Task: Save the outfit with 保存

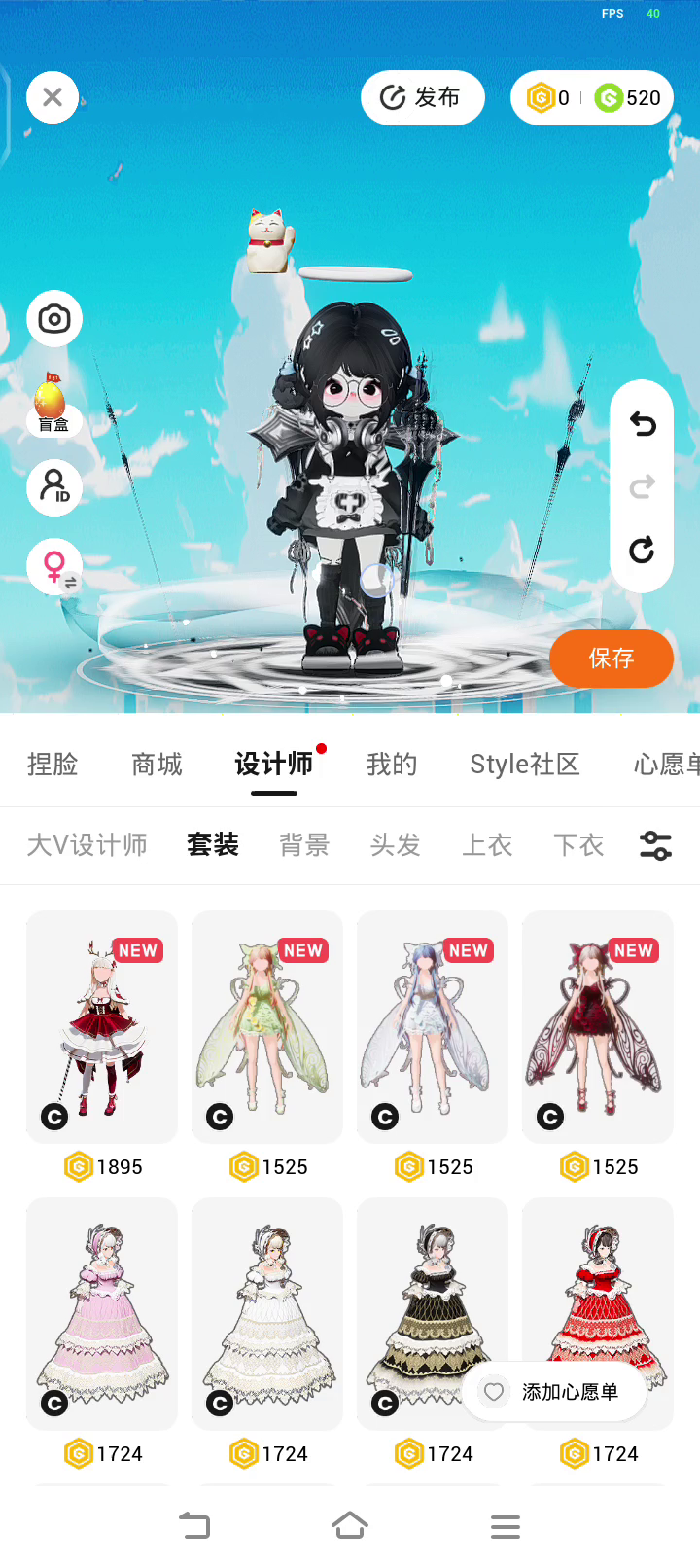Action: [612, 659]
